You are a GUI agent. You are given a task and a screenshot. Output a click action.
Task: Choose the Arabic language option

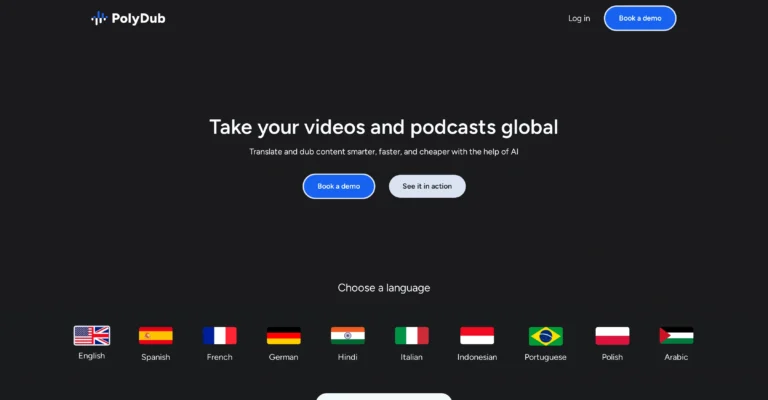676,336
